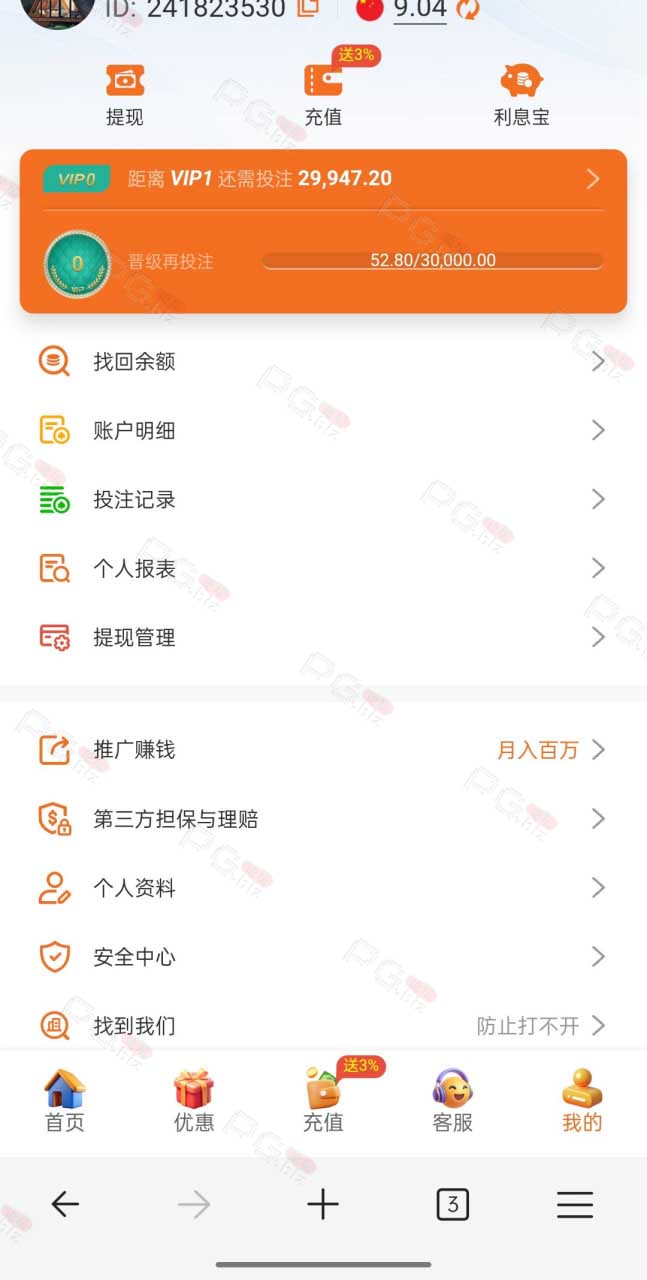Switch to the 优惠 offers tab
Screen dimensions: 647x1280
click(194, 1101)
